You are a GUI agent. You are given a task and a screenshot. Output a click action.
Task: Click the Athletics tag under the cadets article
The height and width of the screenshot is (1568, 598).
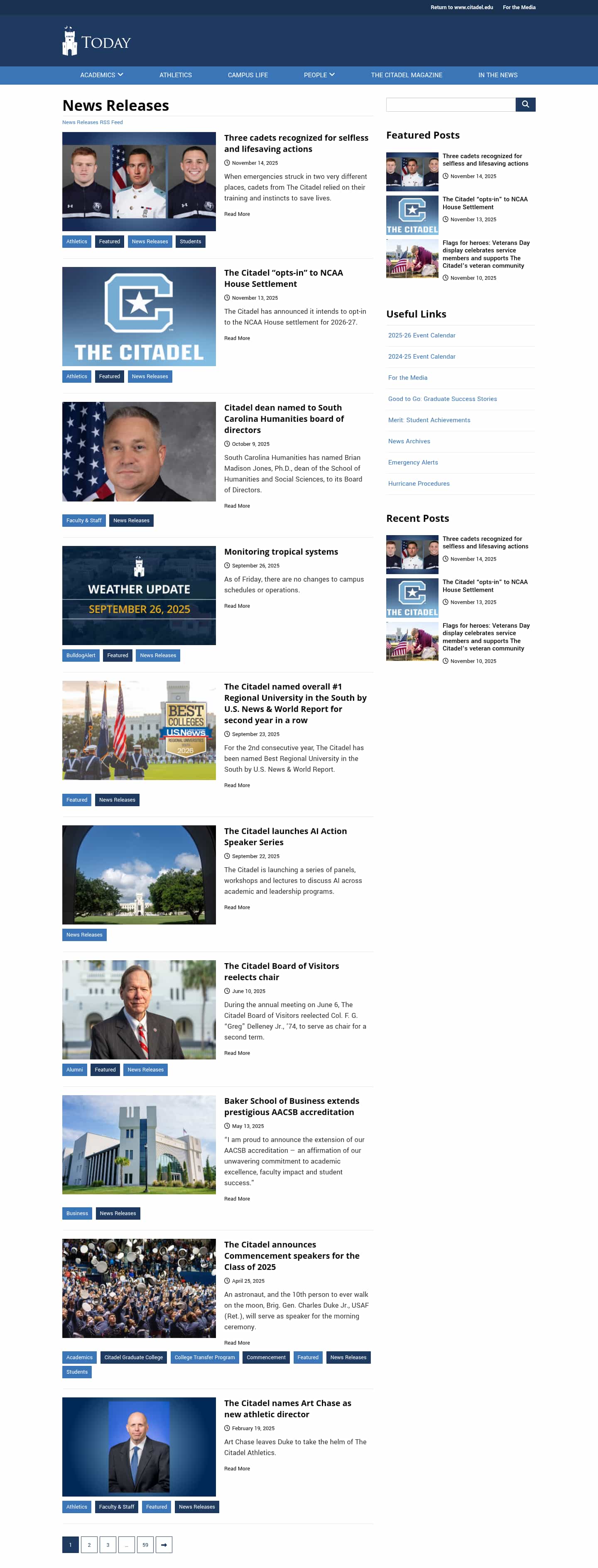click(x=77, y=241)
